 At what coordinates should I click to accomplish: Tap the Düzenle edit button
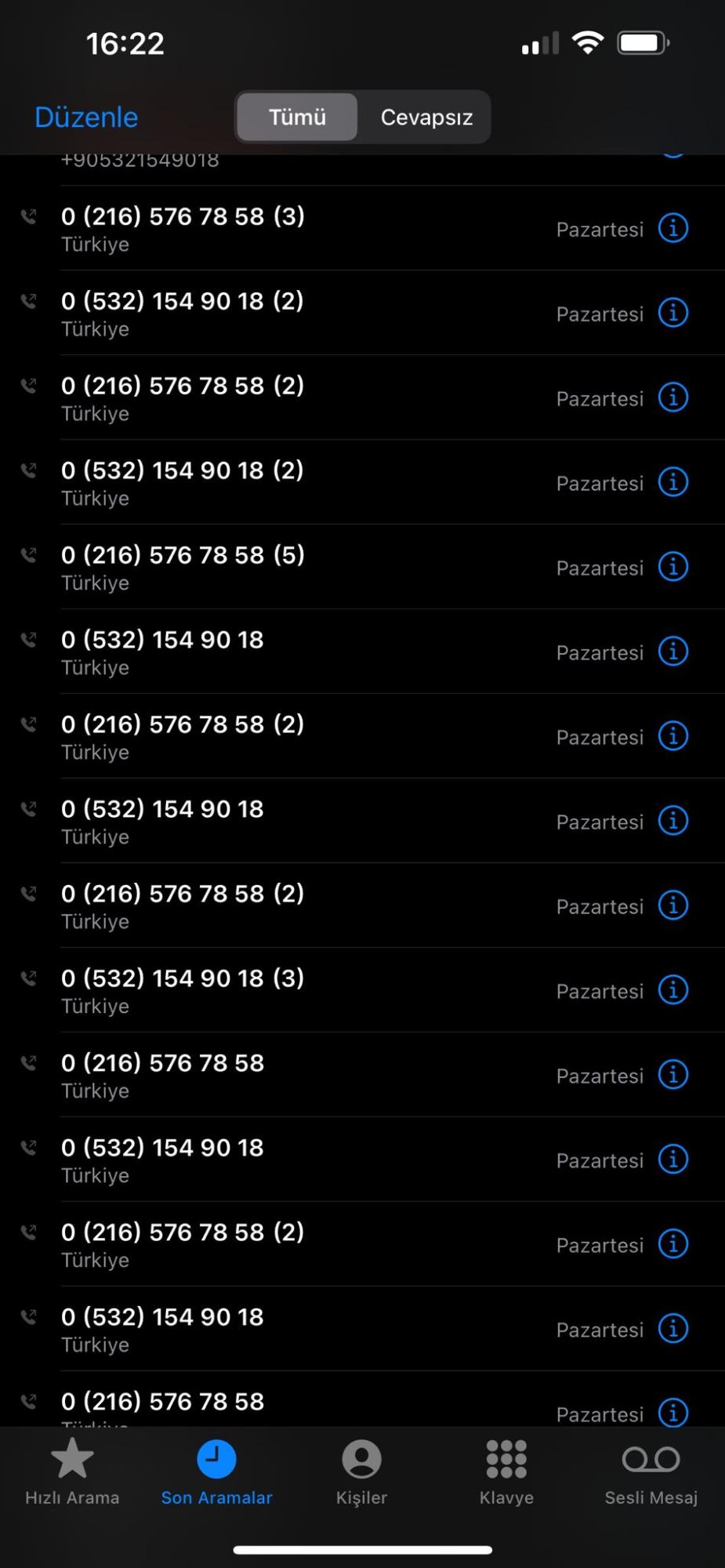pyautogui.click(x=86, y=118)
